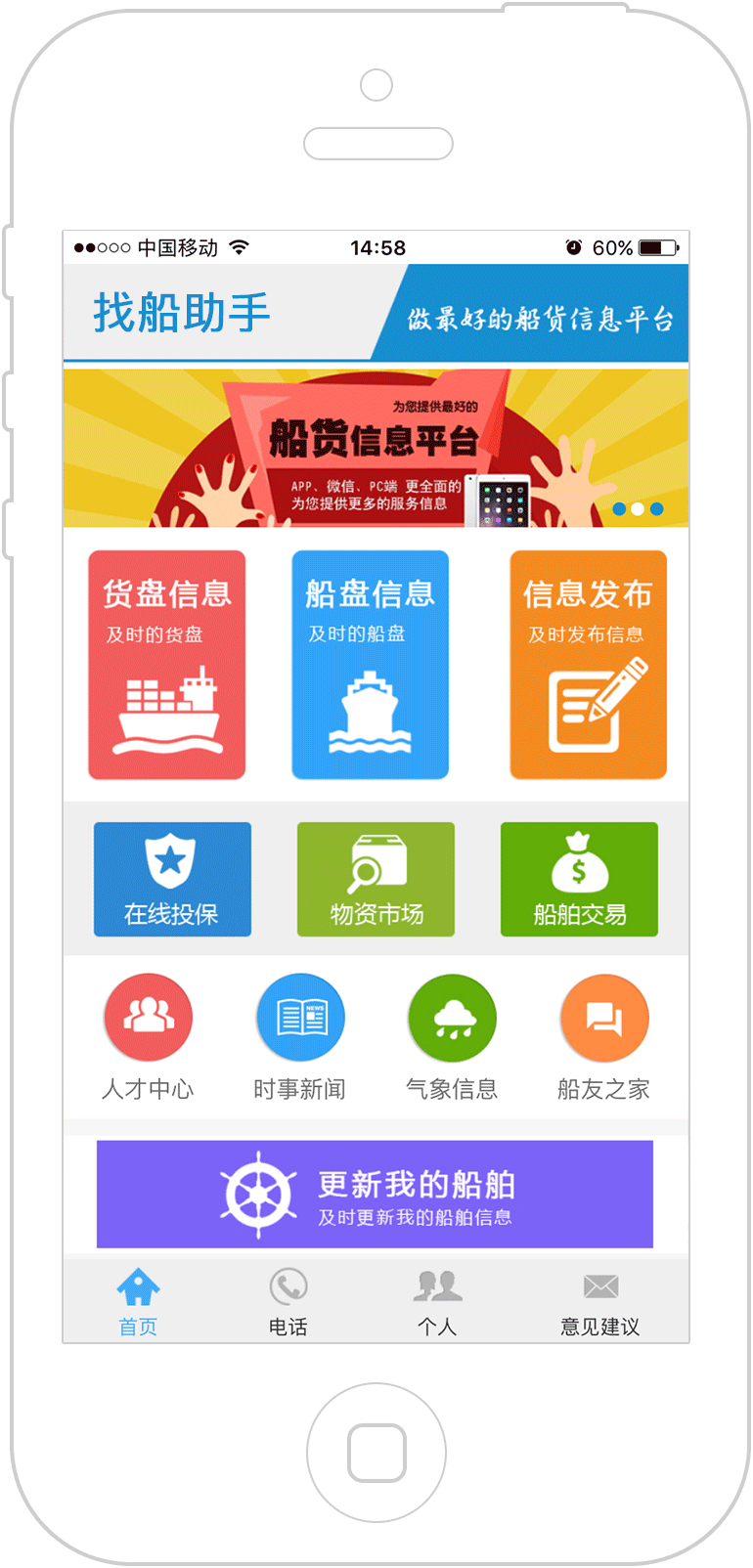Switch to the 首页 home tab
753x1568 pixels.
138,1301
